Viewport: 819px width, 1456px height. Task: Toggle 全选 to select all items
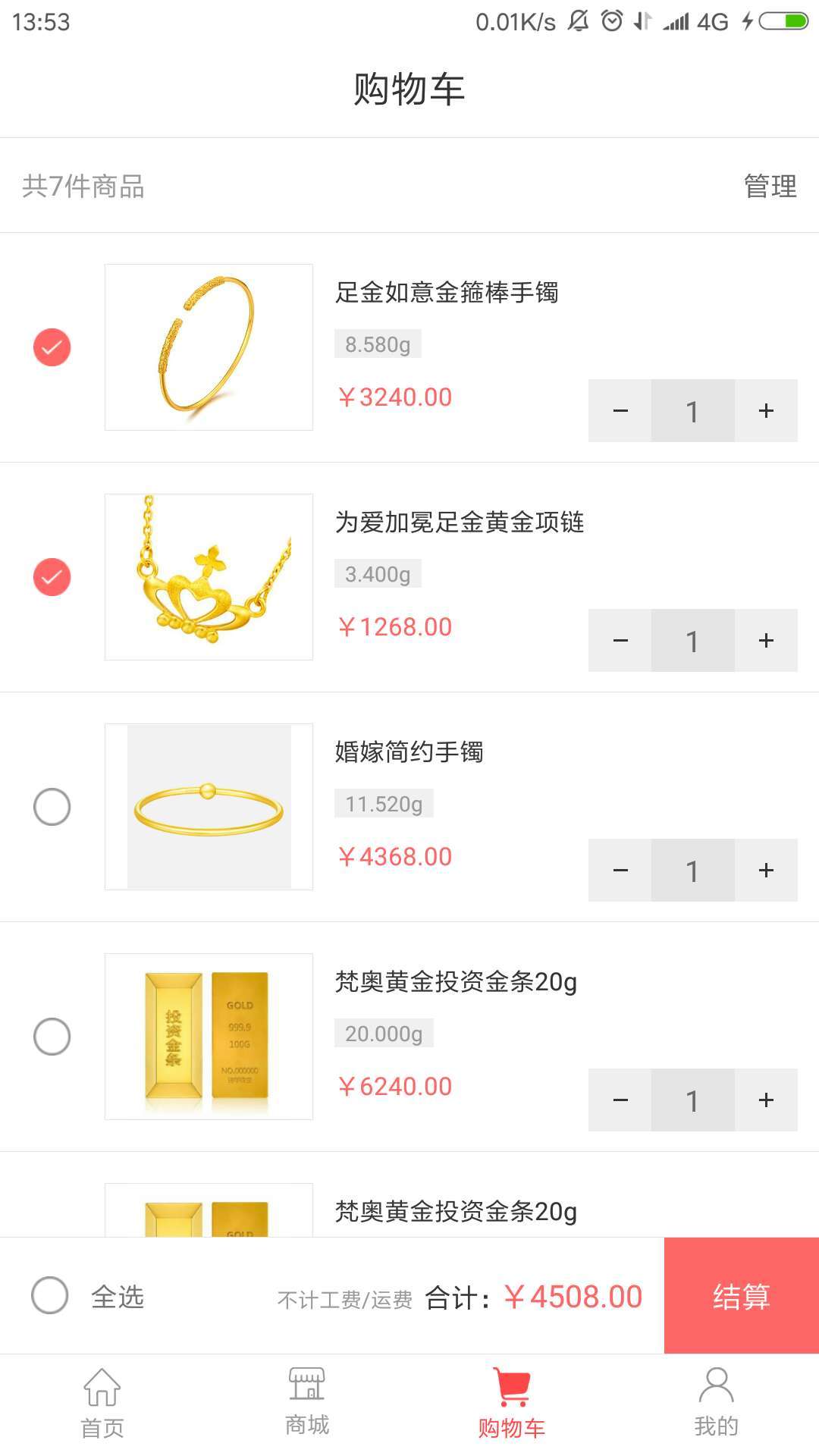point(50,1295)
